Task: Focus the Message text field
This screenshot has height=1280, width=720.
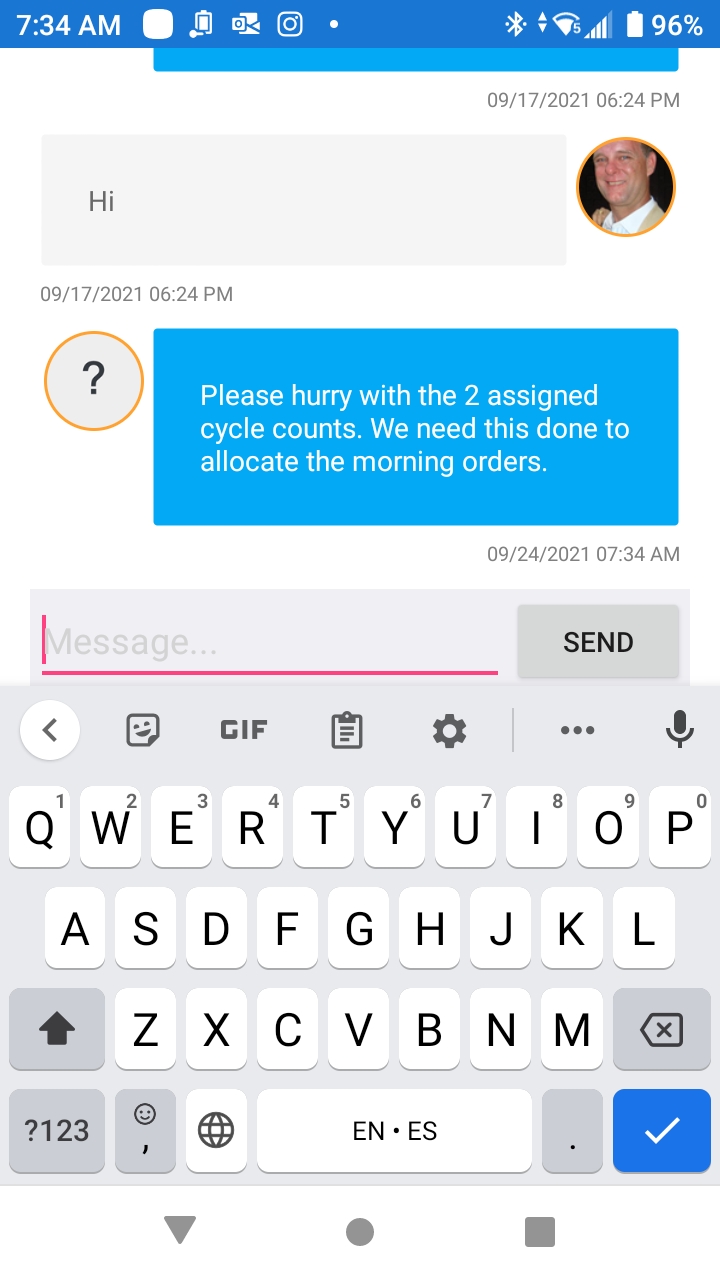Action: point(270,642)
